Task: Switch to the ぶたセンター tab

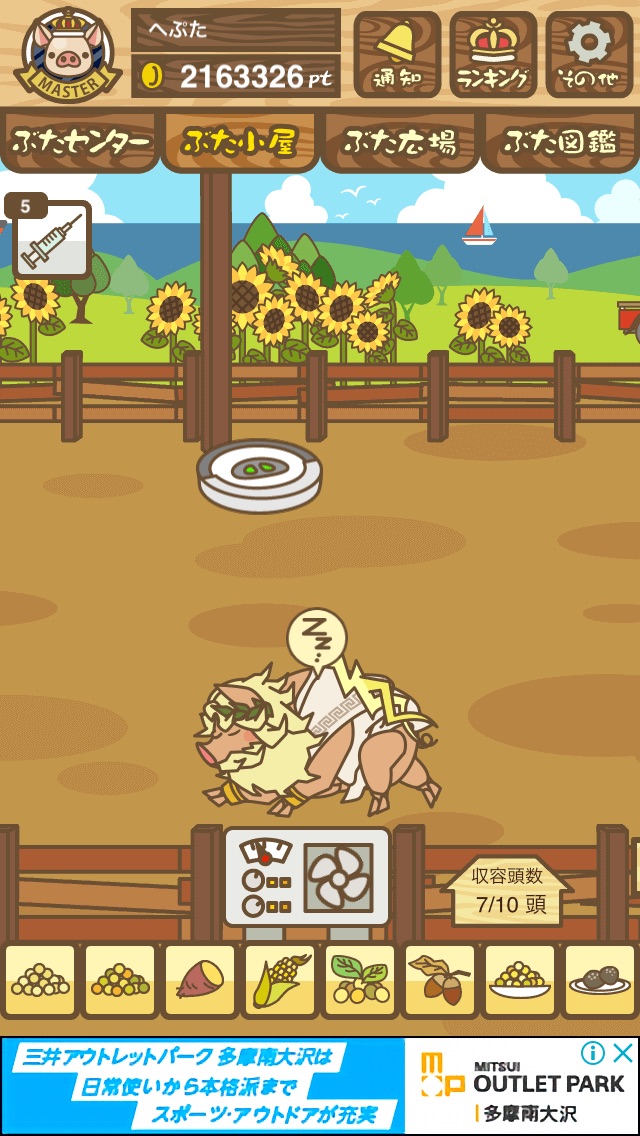Action: pos(80,142)
